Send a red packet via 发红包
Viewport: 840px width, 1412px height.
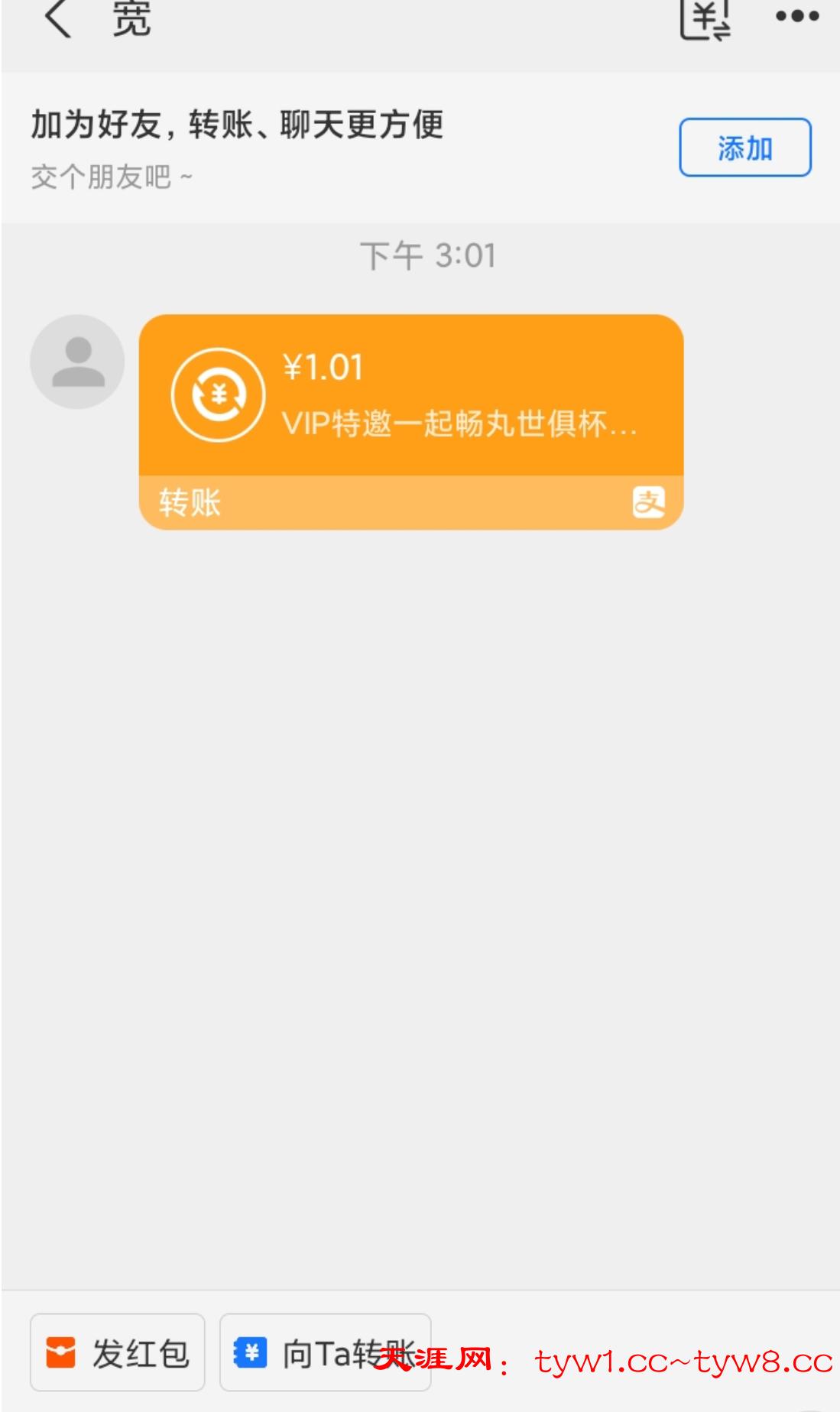118,1352
